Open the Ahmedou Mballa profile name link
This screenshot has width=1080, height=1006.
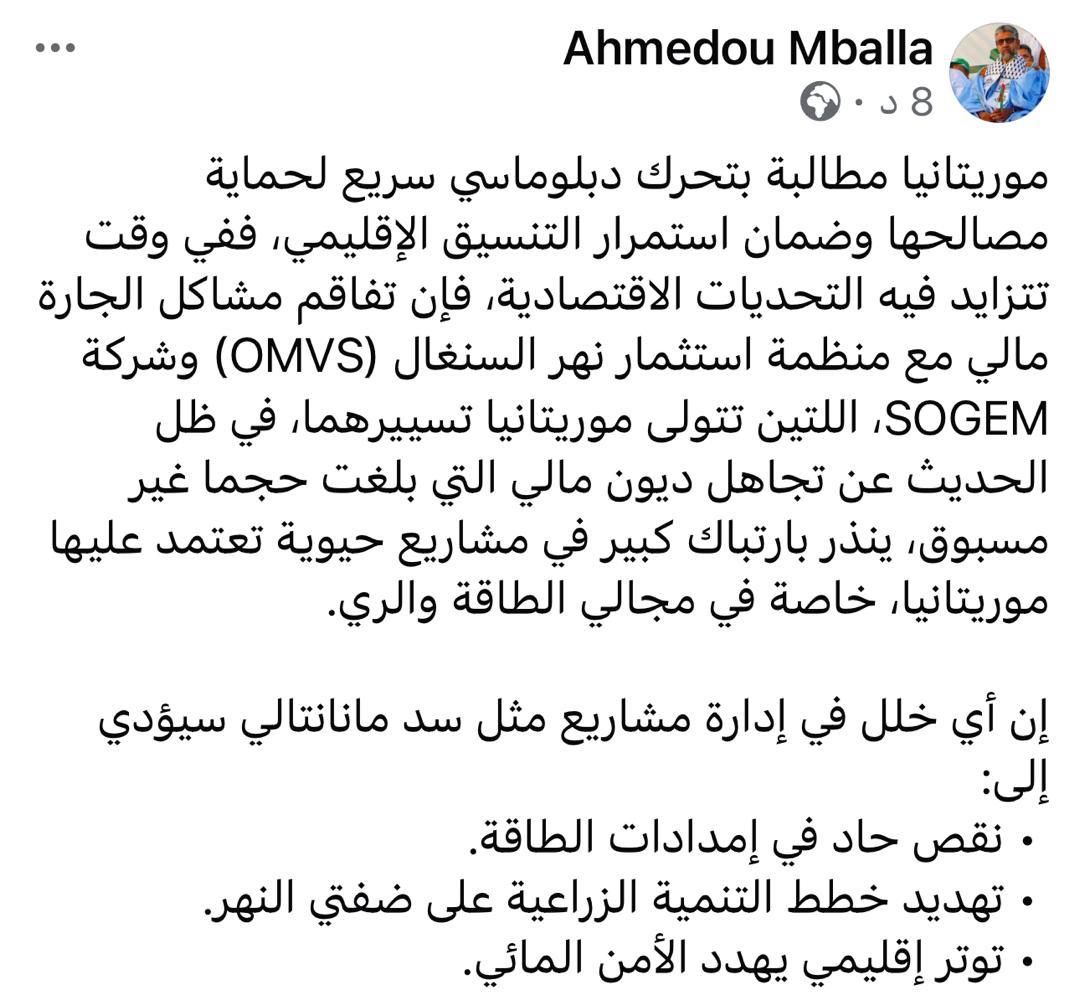click(x=748, y=49)
